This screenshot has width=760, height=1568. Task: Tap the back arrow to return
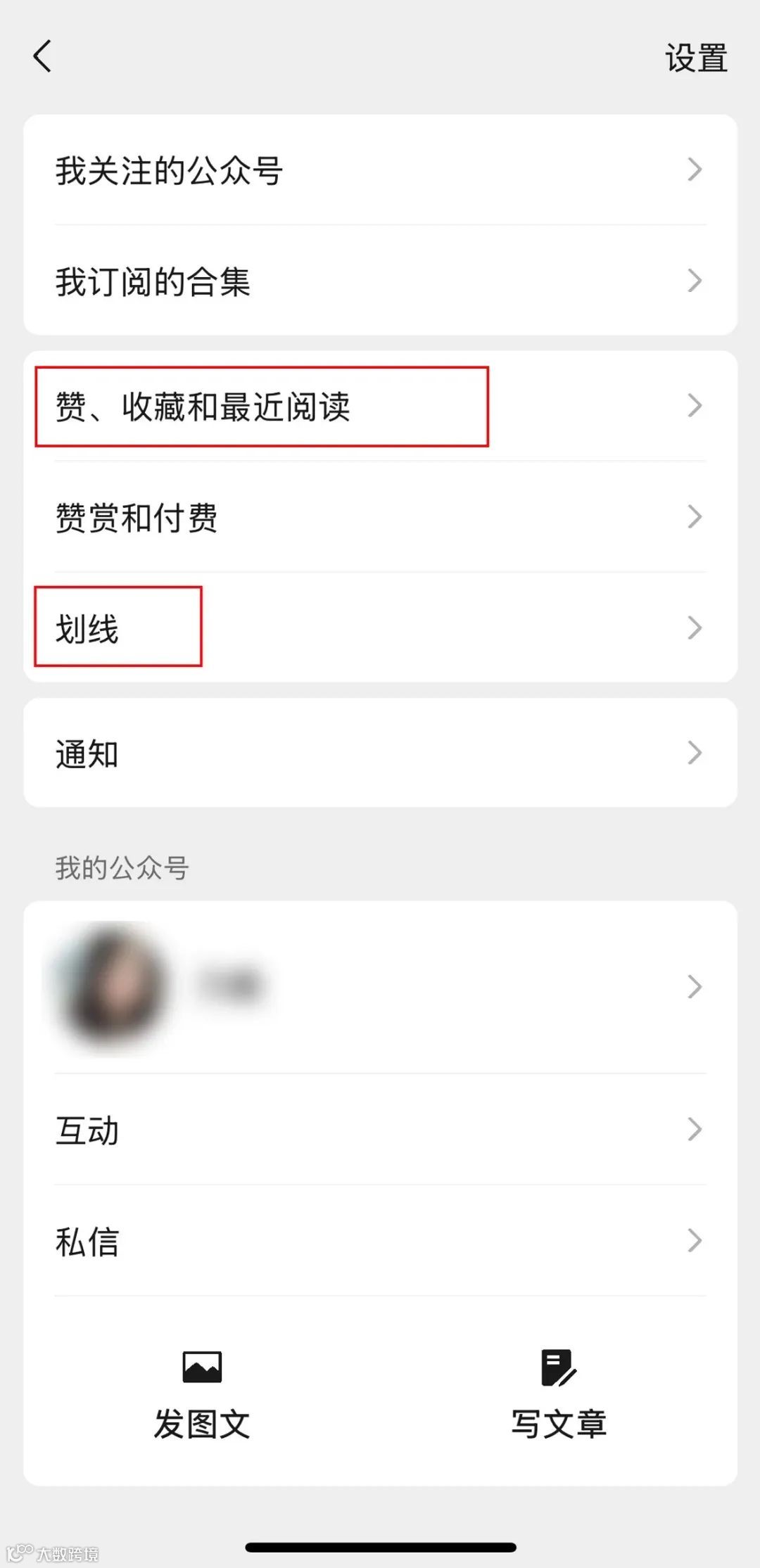click(42, 56)
